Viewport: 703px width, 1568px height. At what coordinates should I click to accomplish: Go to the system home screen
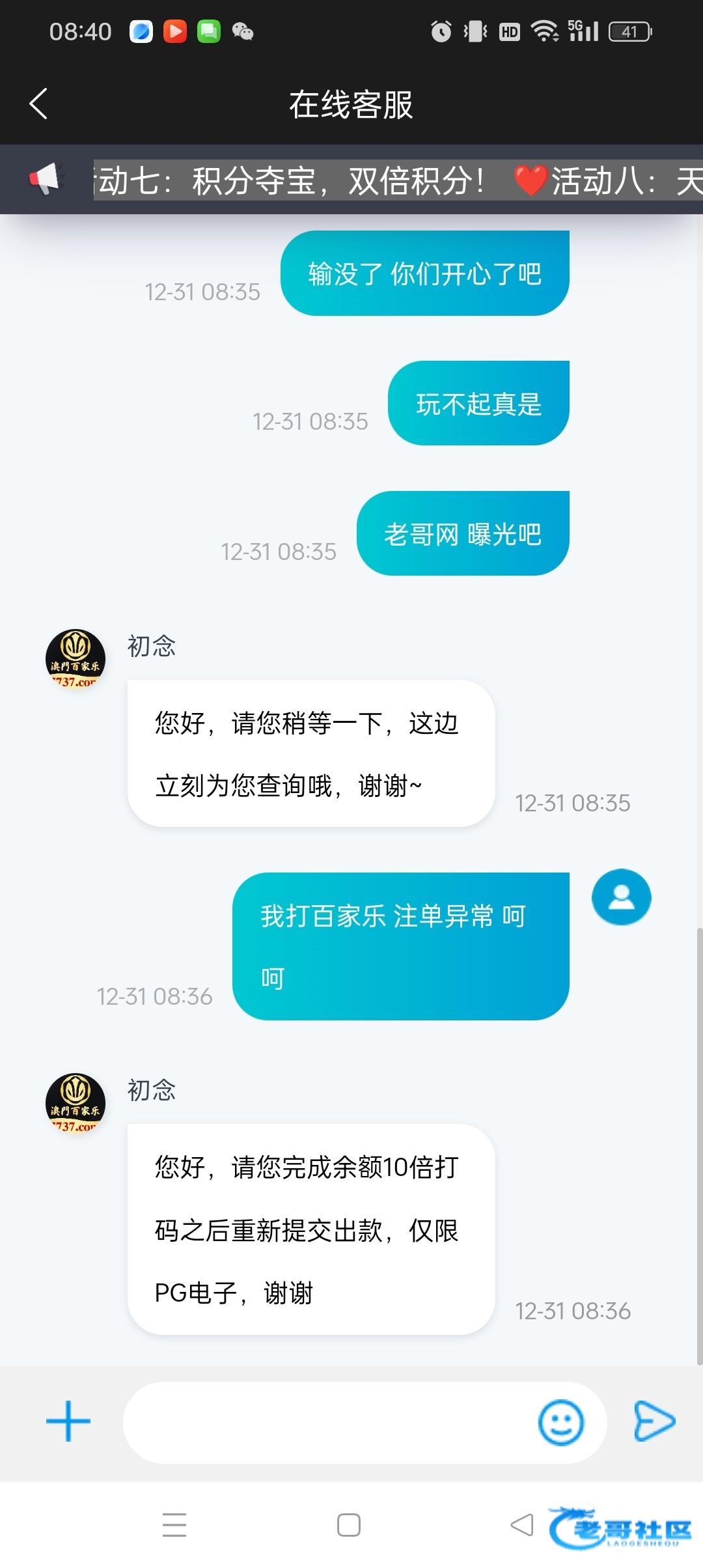point(349,1525)
